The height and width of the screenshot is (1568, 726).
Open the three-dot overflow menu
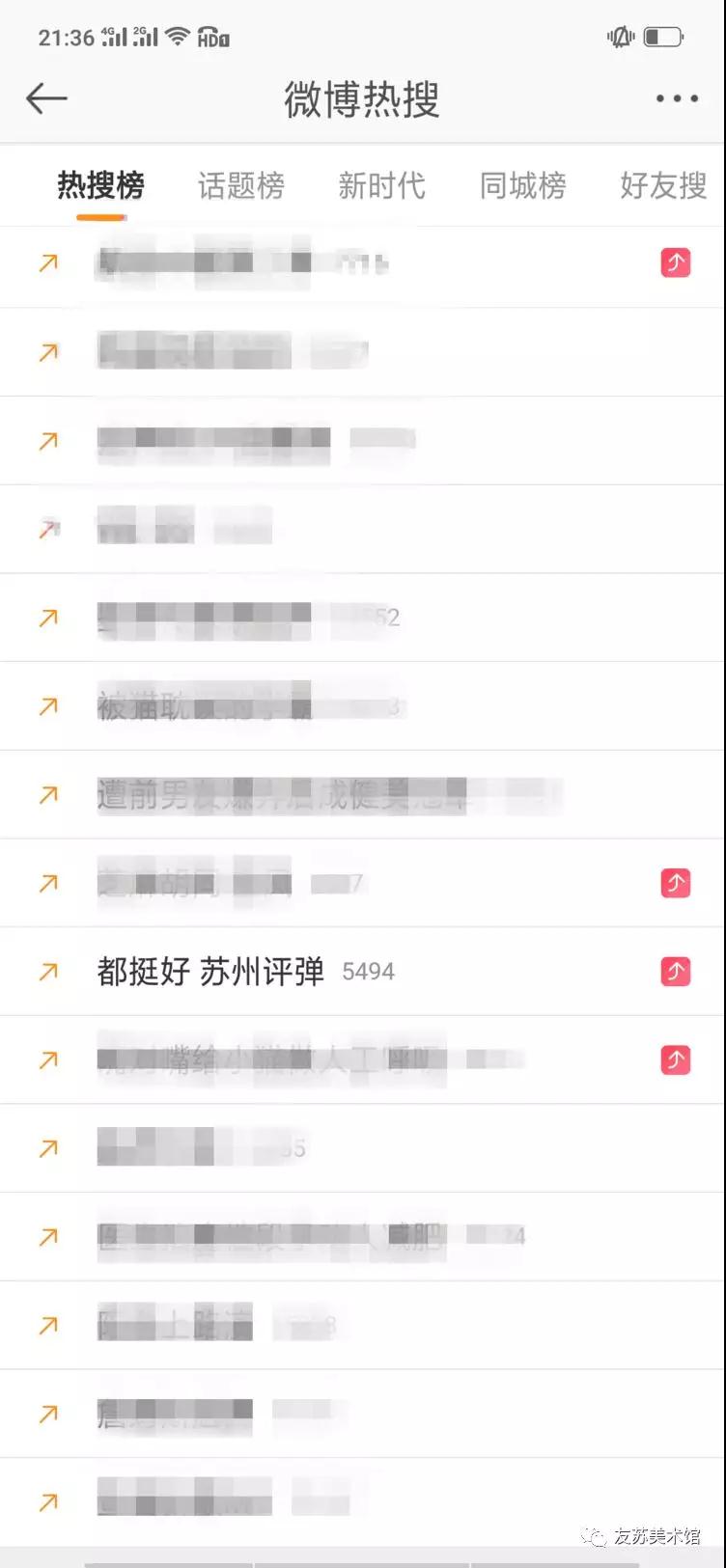[676, 98]
